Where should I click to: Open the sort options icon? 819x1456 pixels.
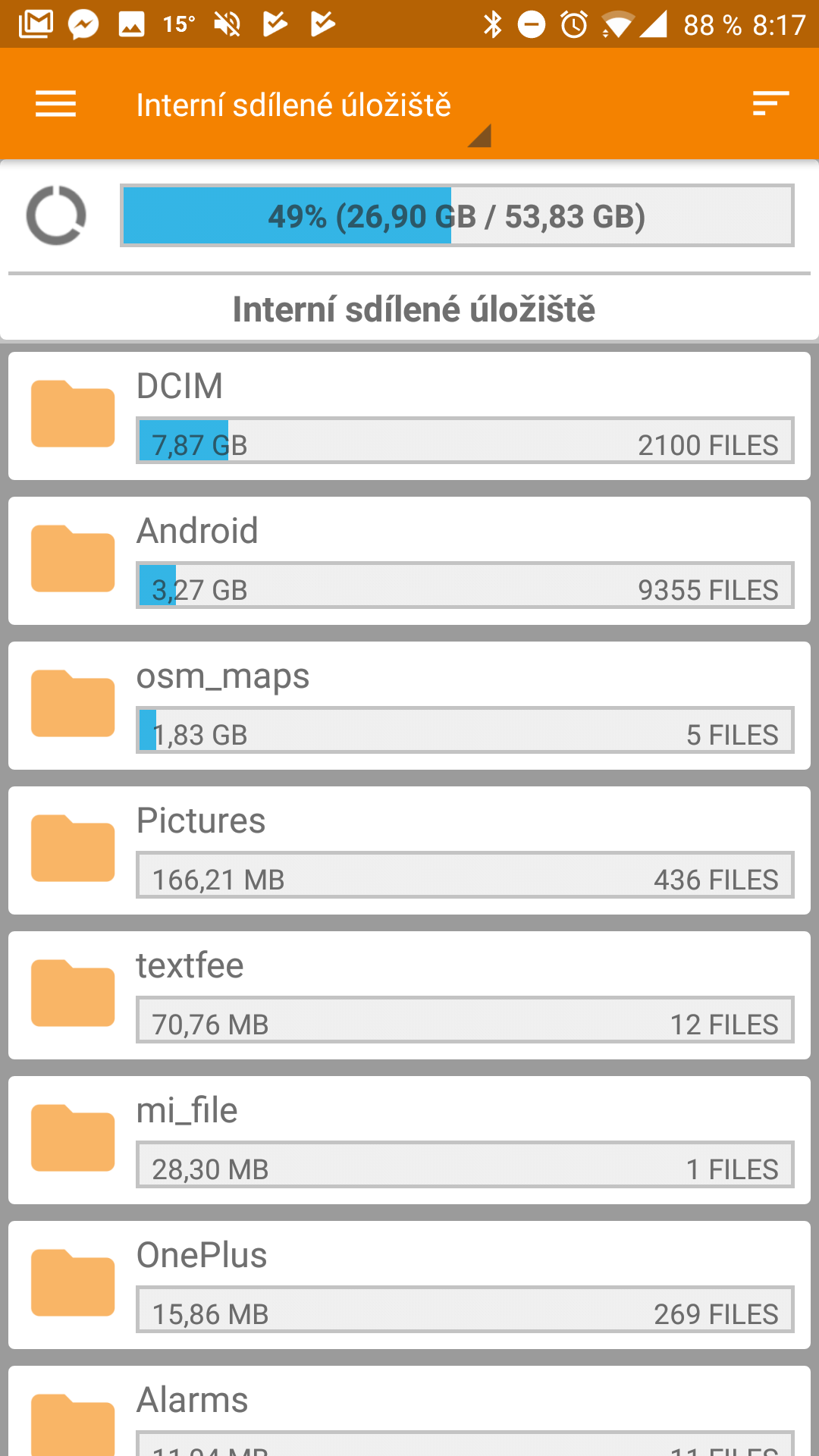point(770,104)
